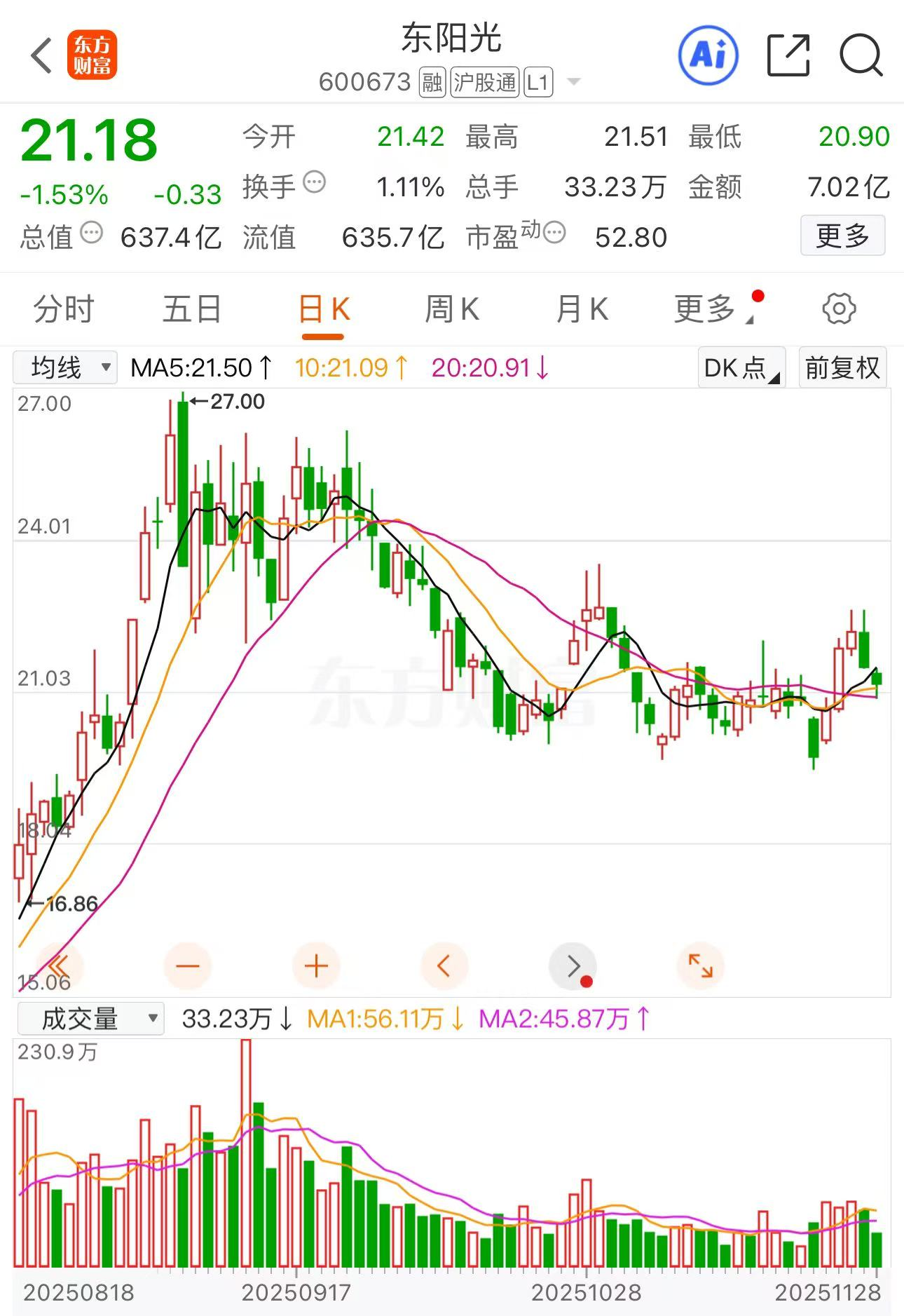Pan chart forward with right chevron
Screen dimensions: 904x1316
coord(573,964)
